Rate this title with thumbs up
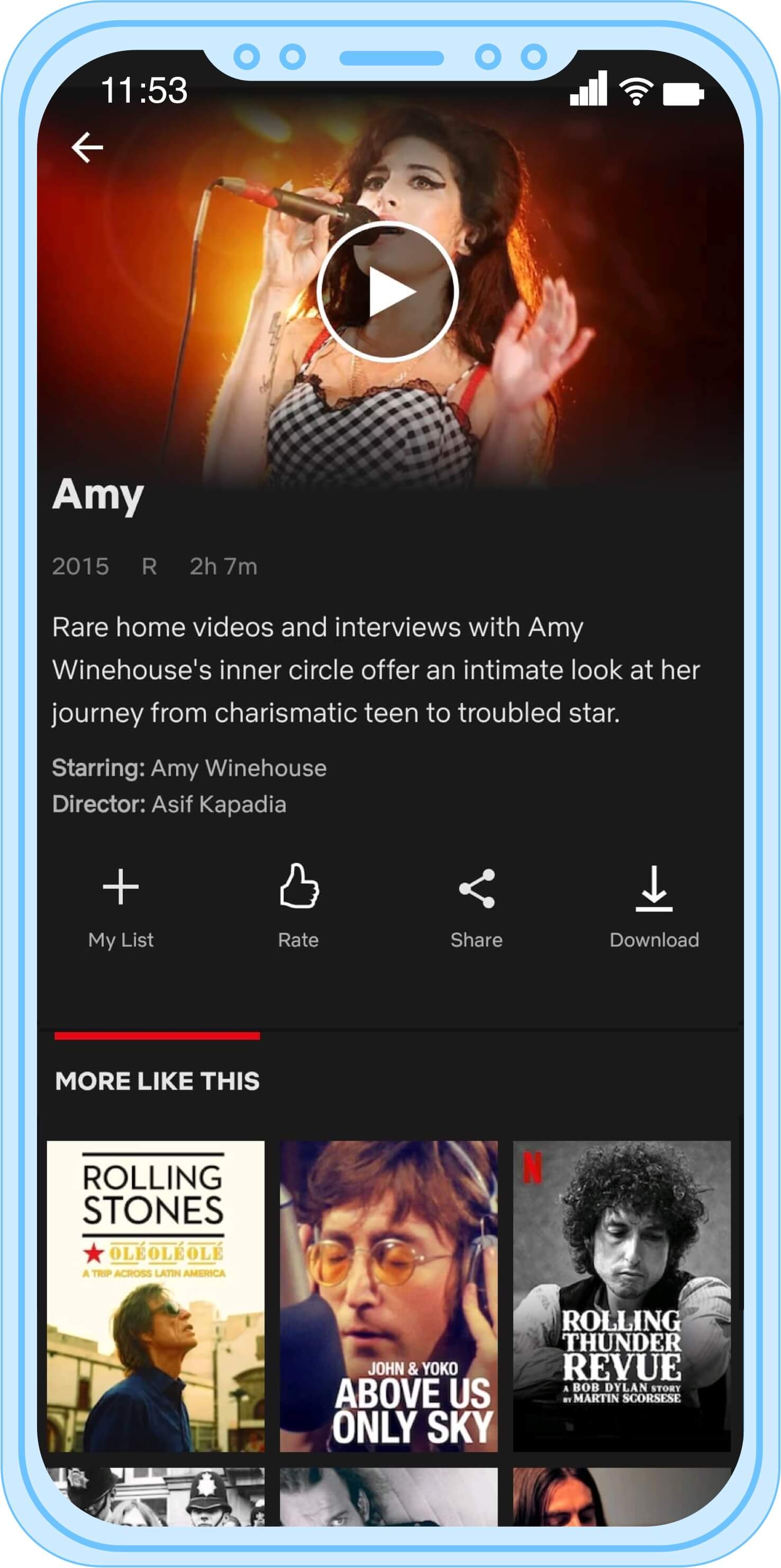The width and height of the screenshot is (781, 1568). [x=298, y=905]
